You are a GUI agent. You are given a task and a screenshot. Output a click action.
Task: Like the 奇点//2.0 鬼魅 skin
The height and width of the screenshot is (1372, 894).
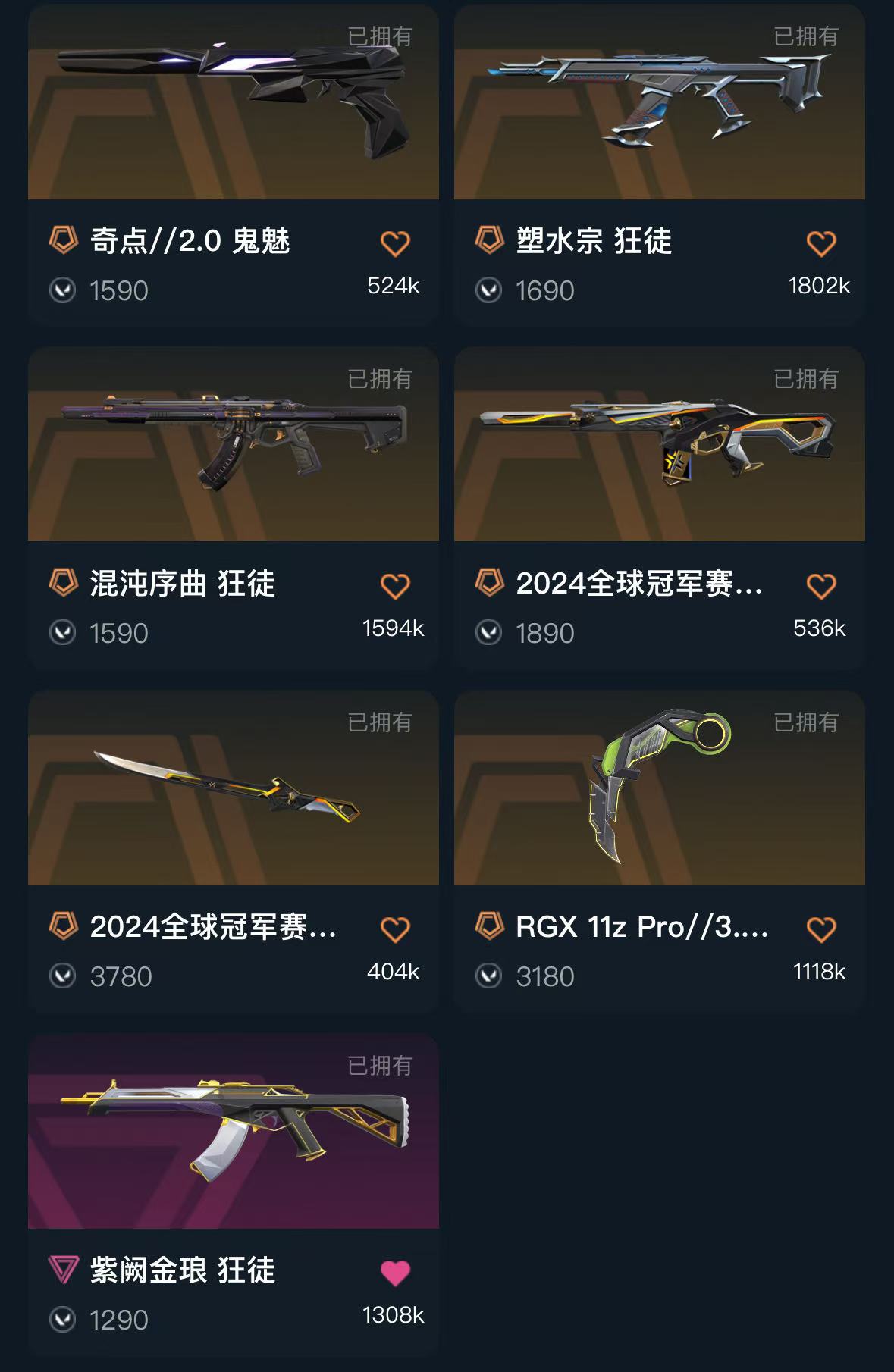[x=395, y=244]
